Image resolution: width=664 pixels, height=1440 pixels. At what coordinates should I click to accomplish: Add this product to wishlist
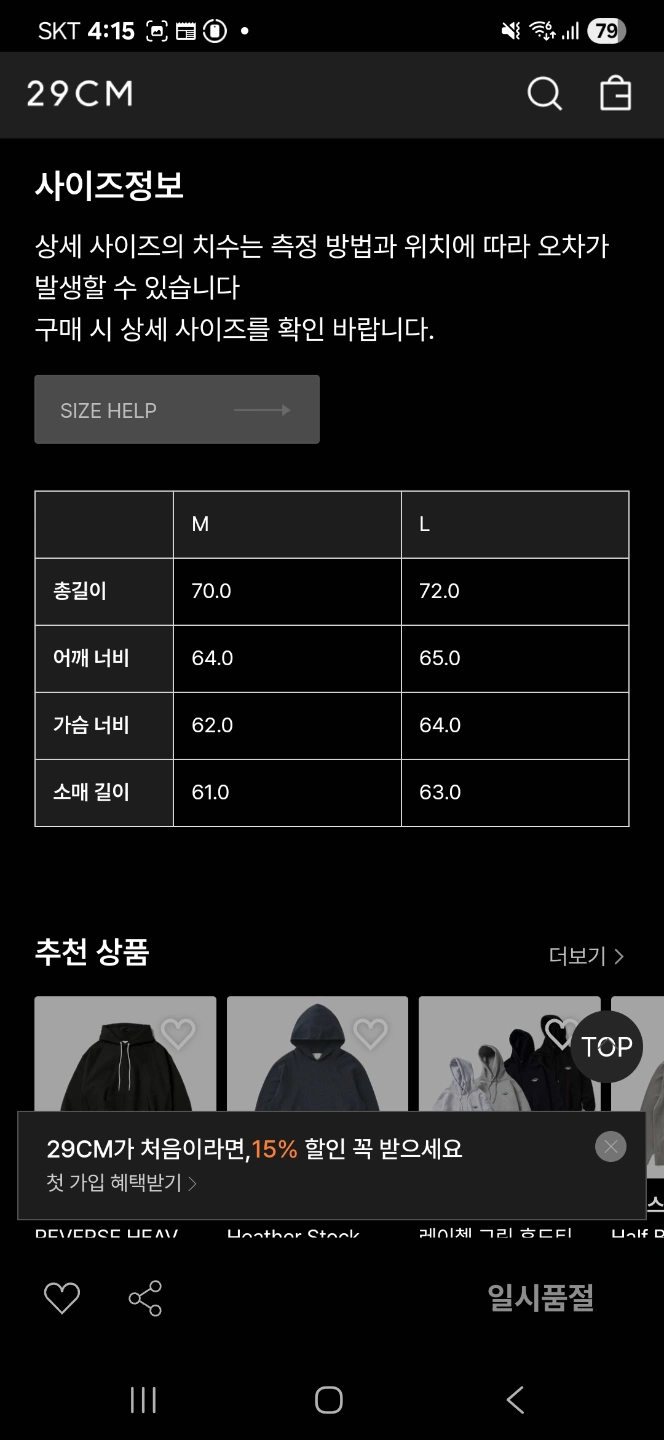point(62,1298)
